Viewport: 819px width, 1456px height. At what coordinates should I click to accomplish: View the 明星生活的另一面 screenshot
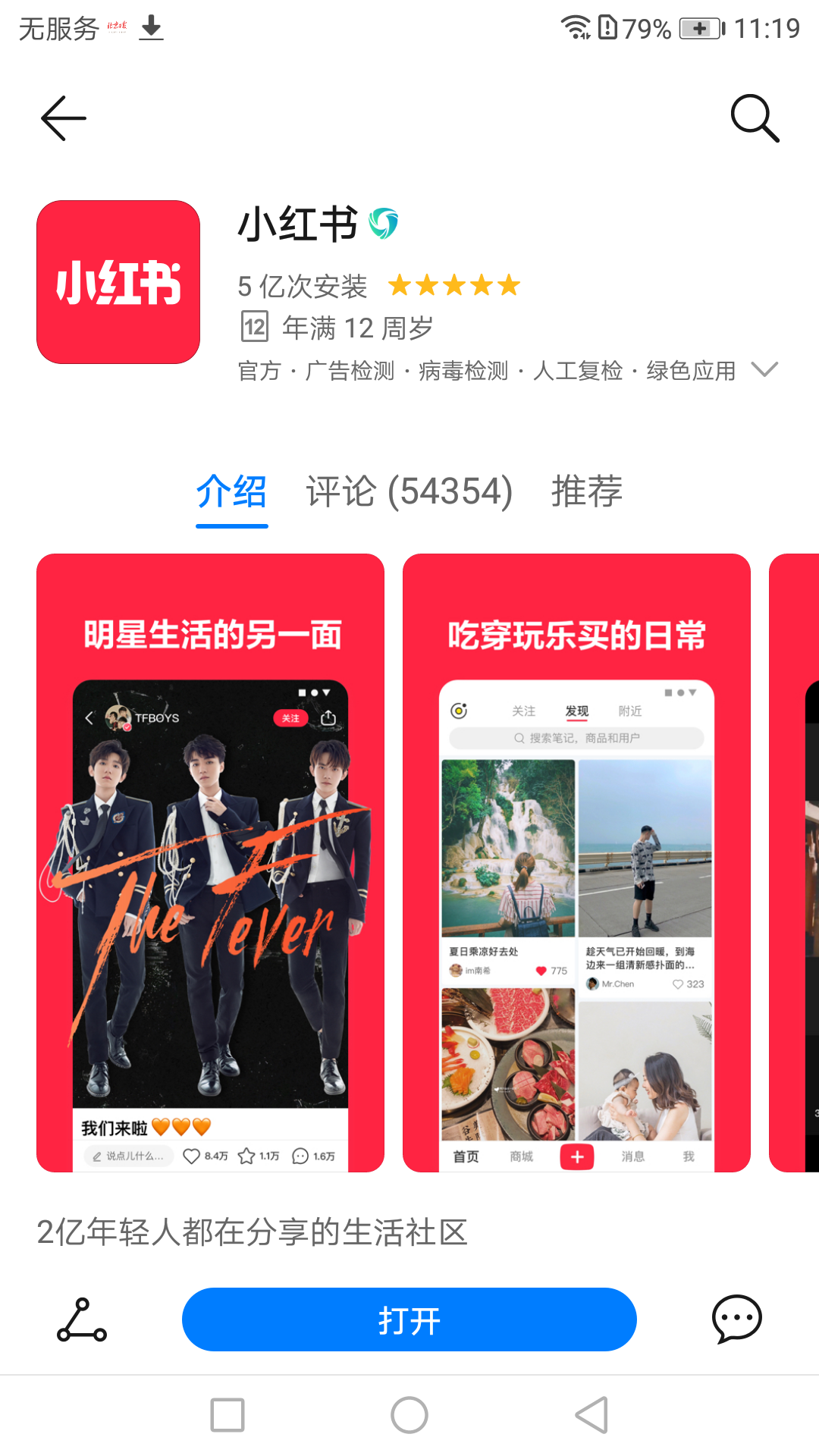[x=210, y=862]
